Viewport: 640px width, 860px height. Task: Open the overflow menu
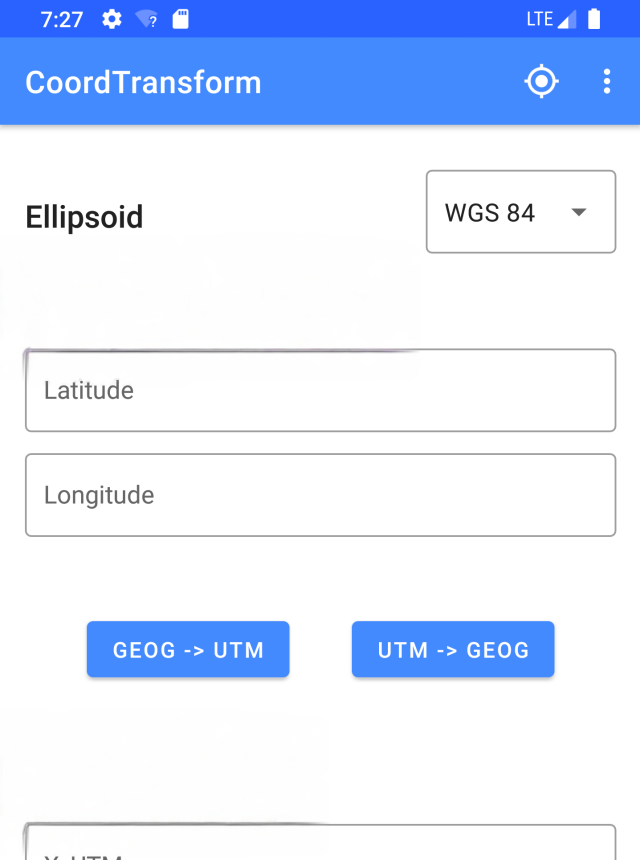[606, 82]
